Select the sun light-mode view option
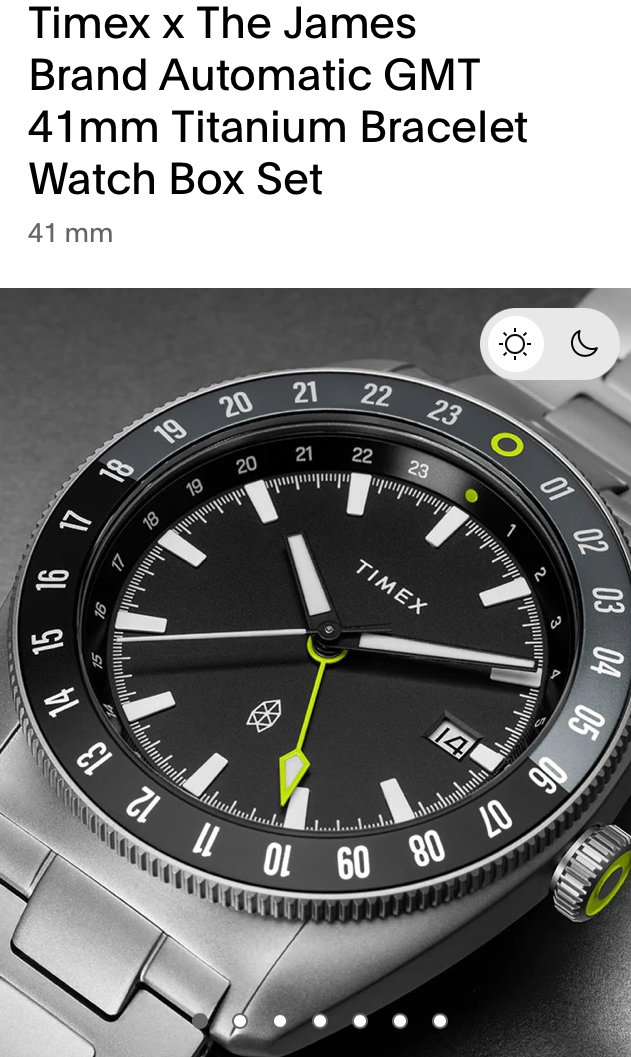631x1057 pixels. click(515, 345)
